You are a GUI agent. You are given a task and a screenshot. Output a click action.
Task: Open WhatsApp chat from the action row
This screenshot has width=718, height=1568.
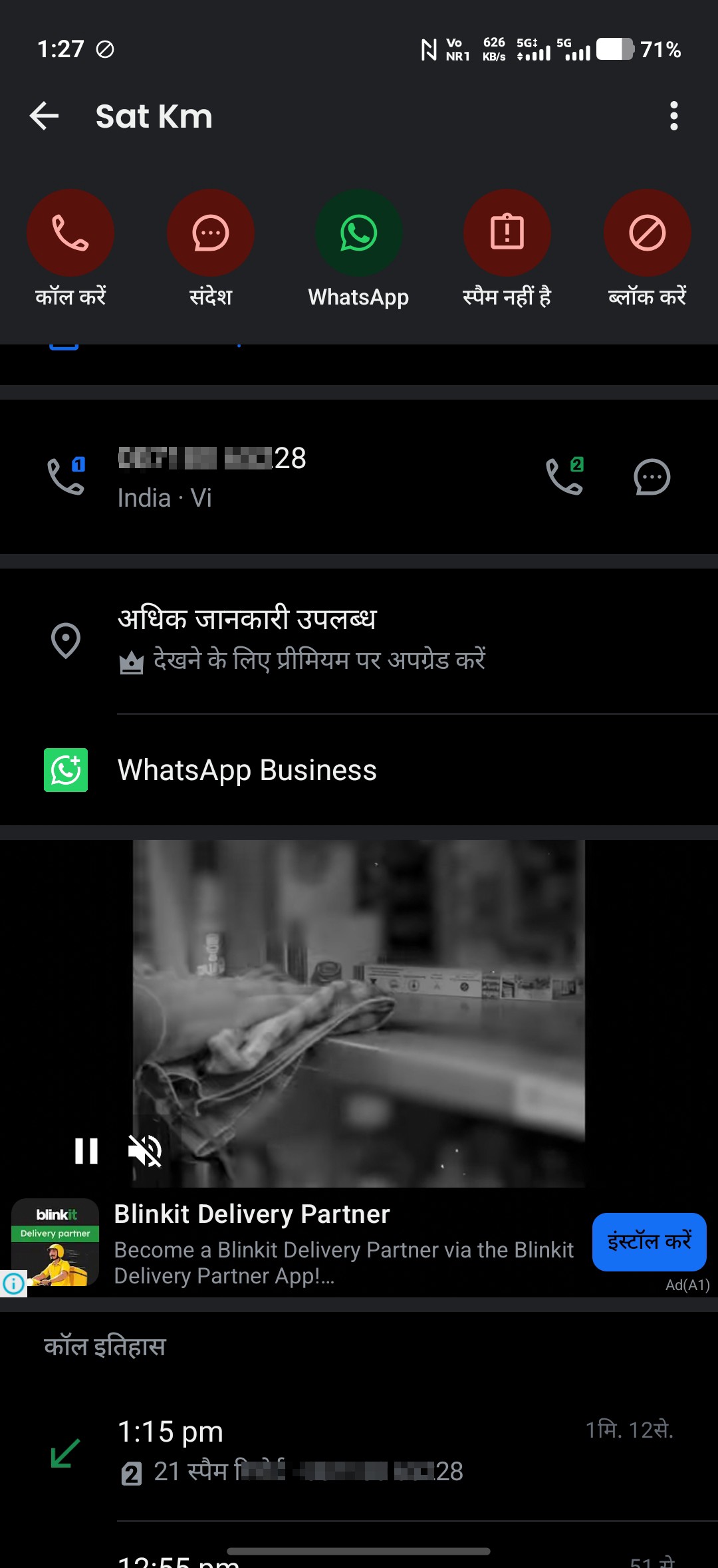(358, 249)
